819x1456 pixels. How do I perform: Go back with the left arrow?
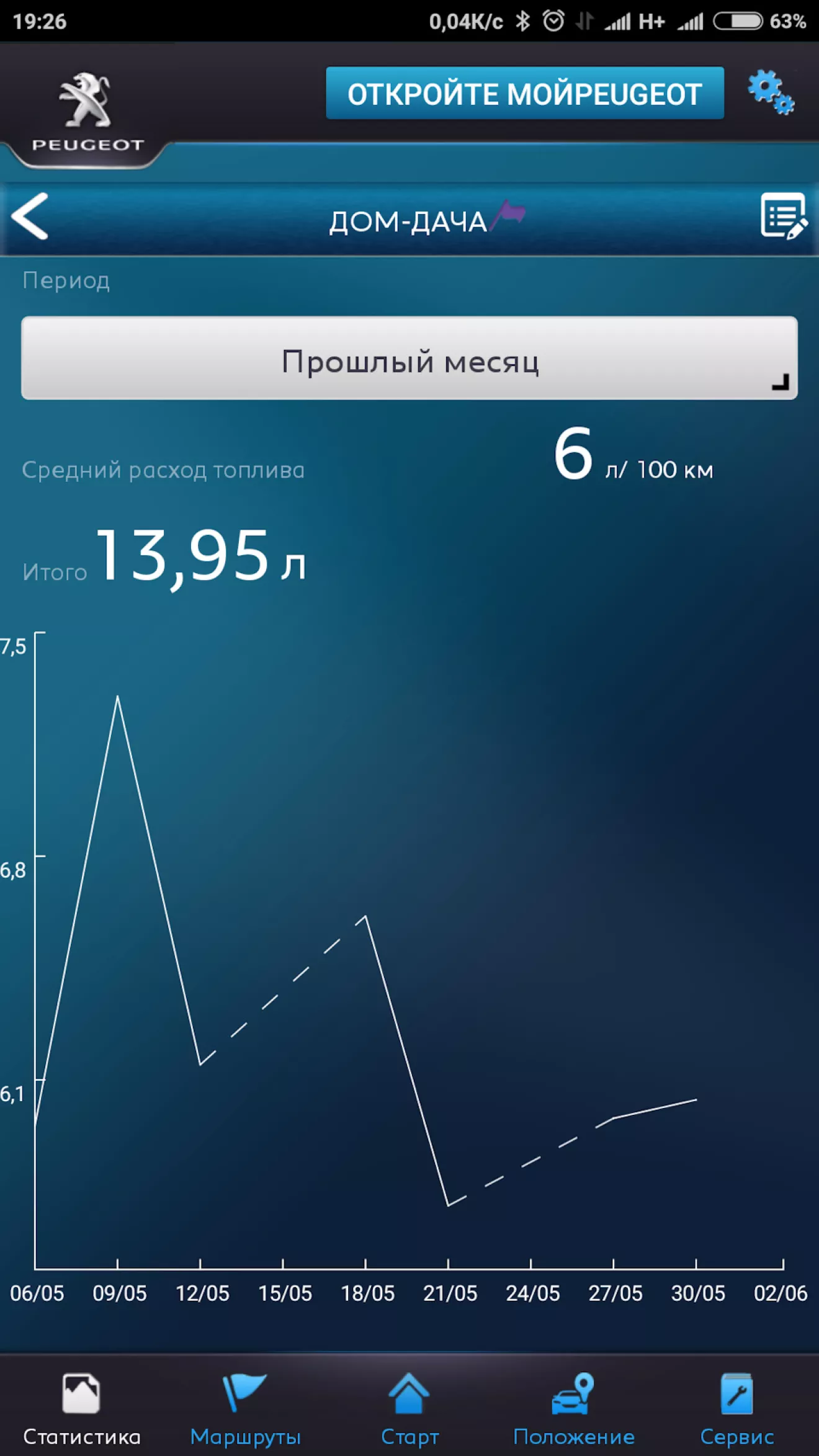click(30, 216)
